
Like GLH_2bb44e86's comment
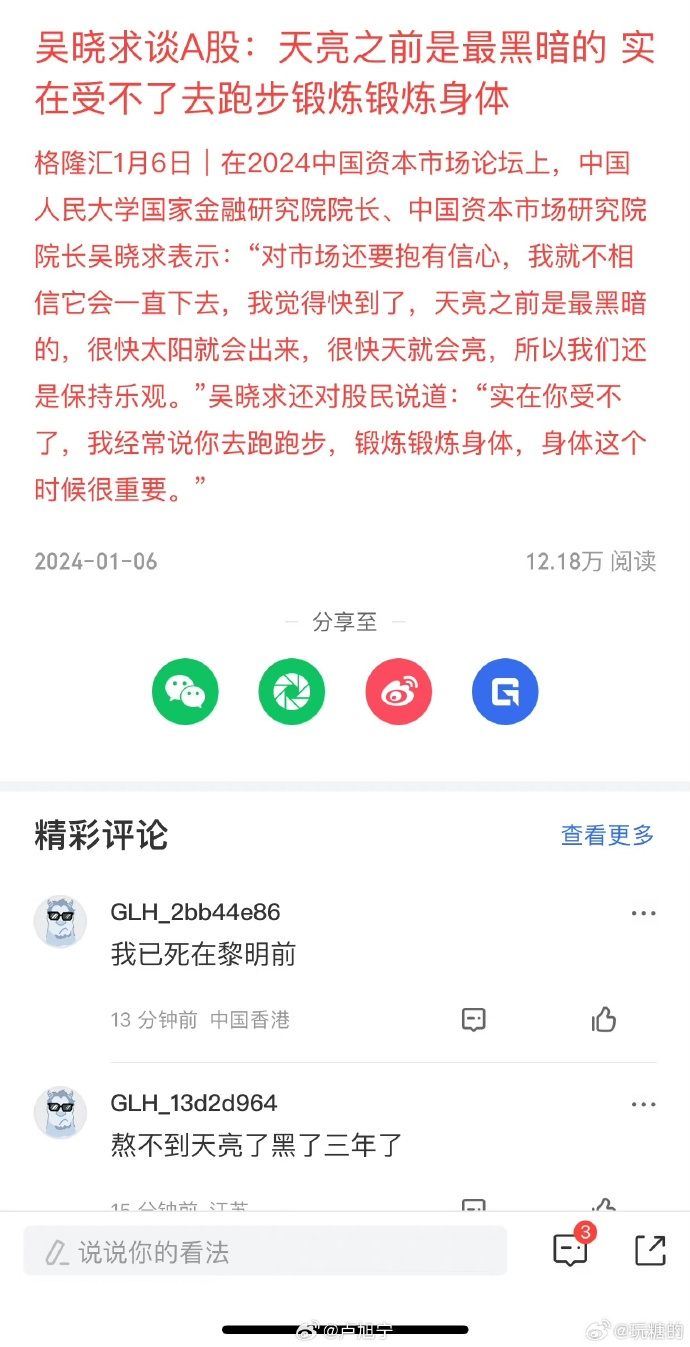point(604,1019)
